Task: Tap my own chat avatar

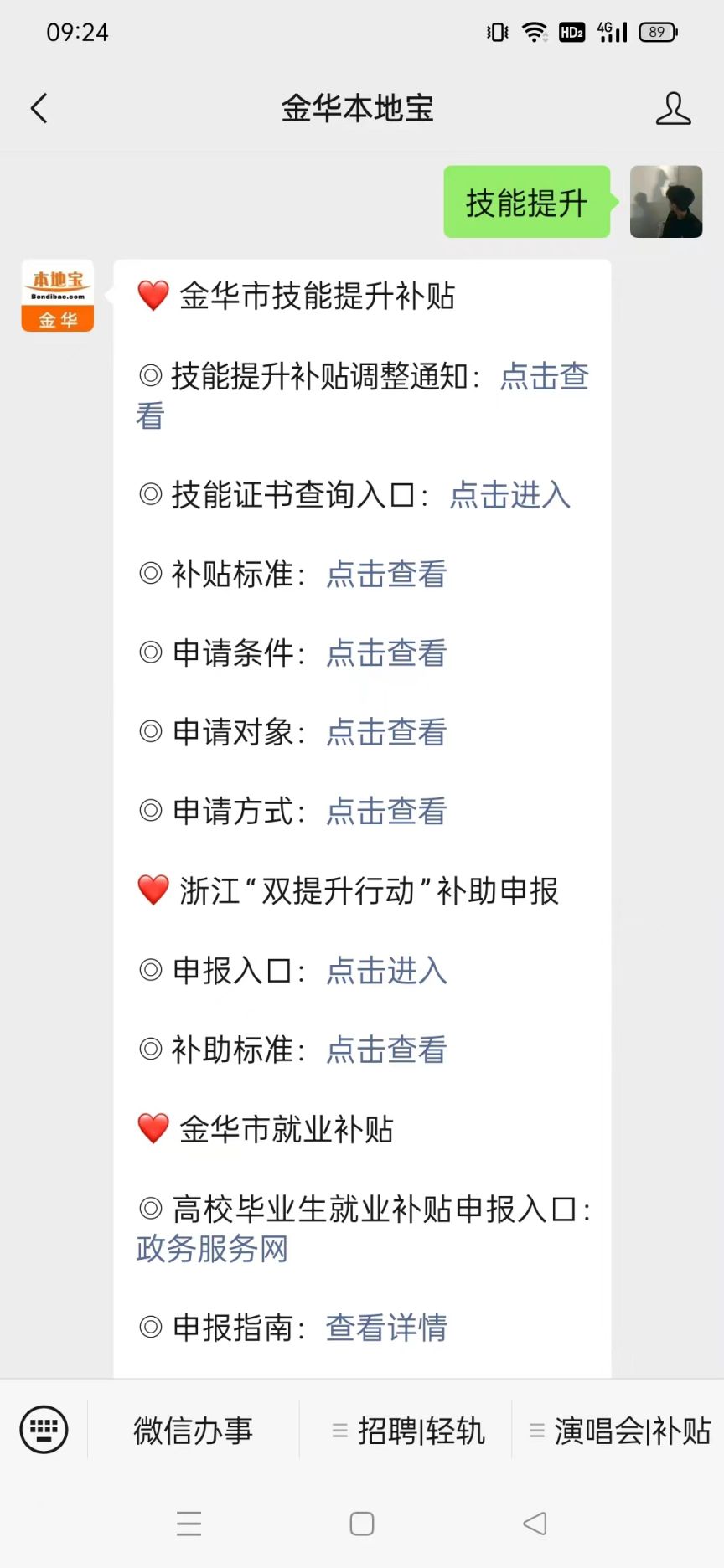Action: (x=666, y=202)
